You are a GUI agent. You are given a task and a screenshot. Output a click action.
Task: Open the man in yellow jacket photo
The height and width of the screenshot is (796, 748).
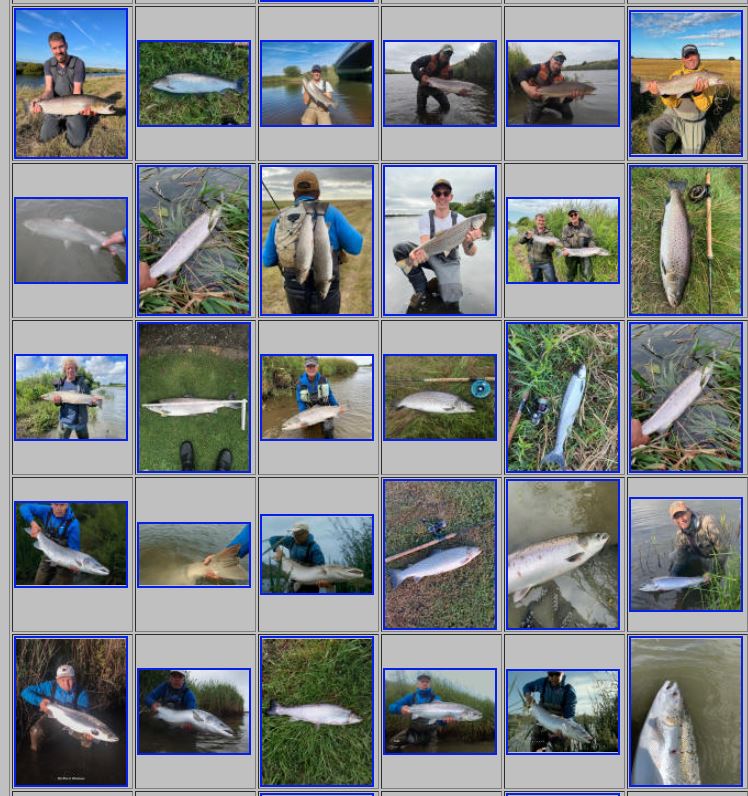point(685,83)
